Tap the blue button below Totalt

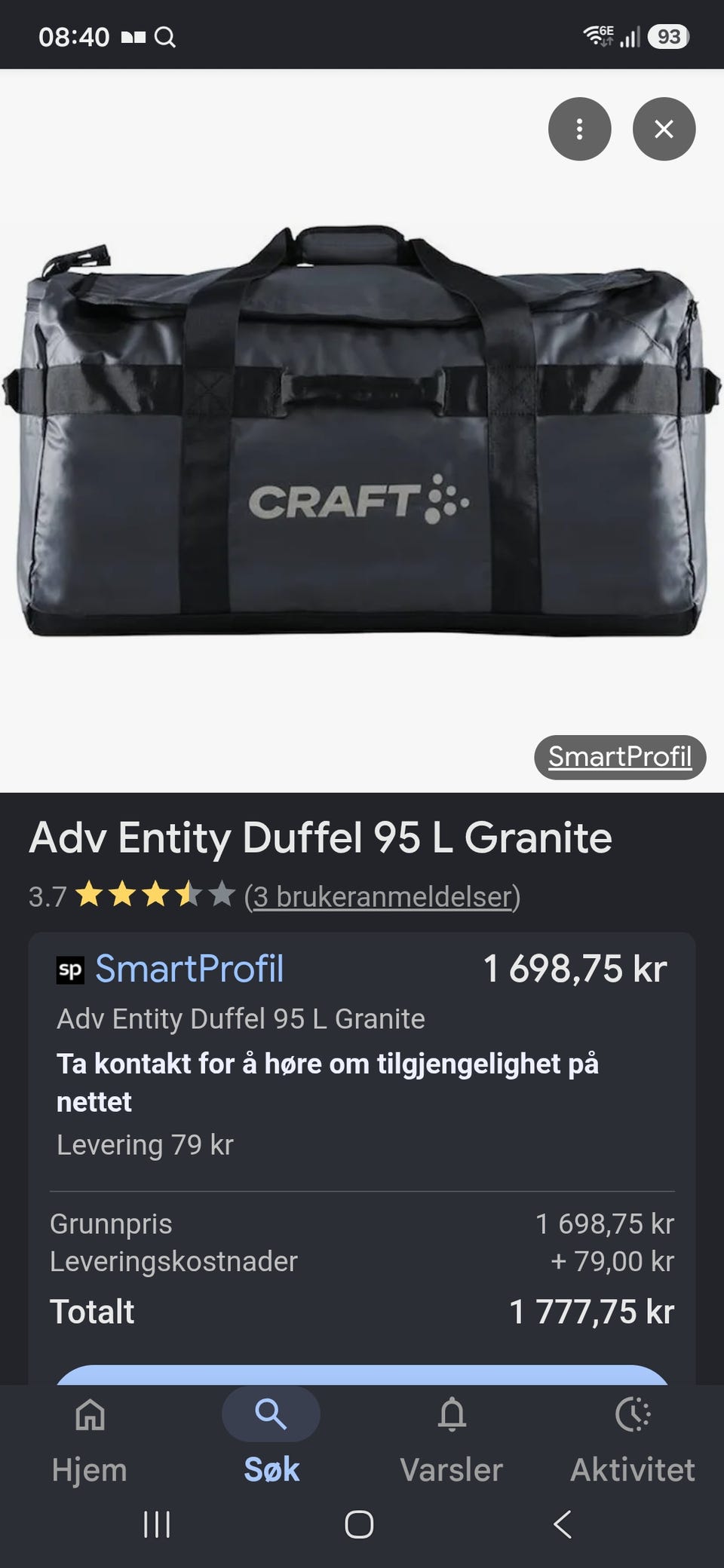point(362,1374)
